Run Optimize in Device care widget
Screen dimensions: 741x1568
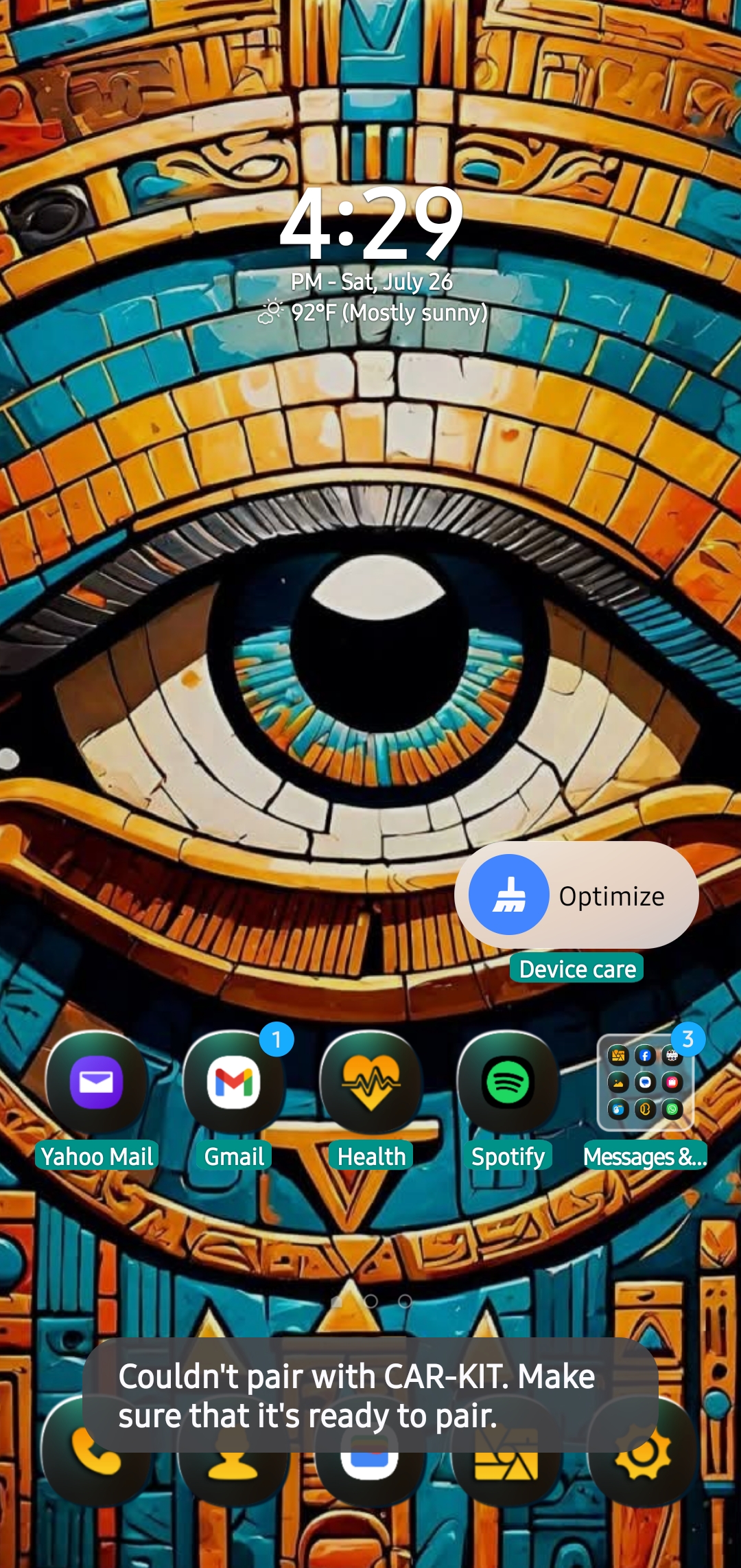[576, 895]
